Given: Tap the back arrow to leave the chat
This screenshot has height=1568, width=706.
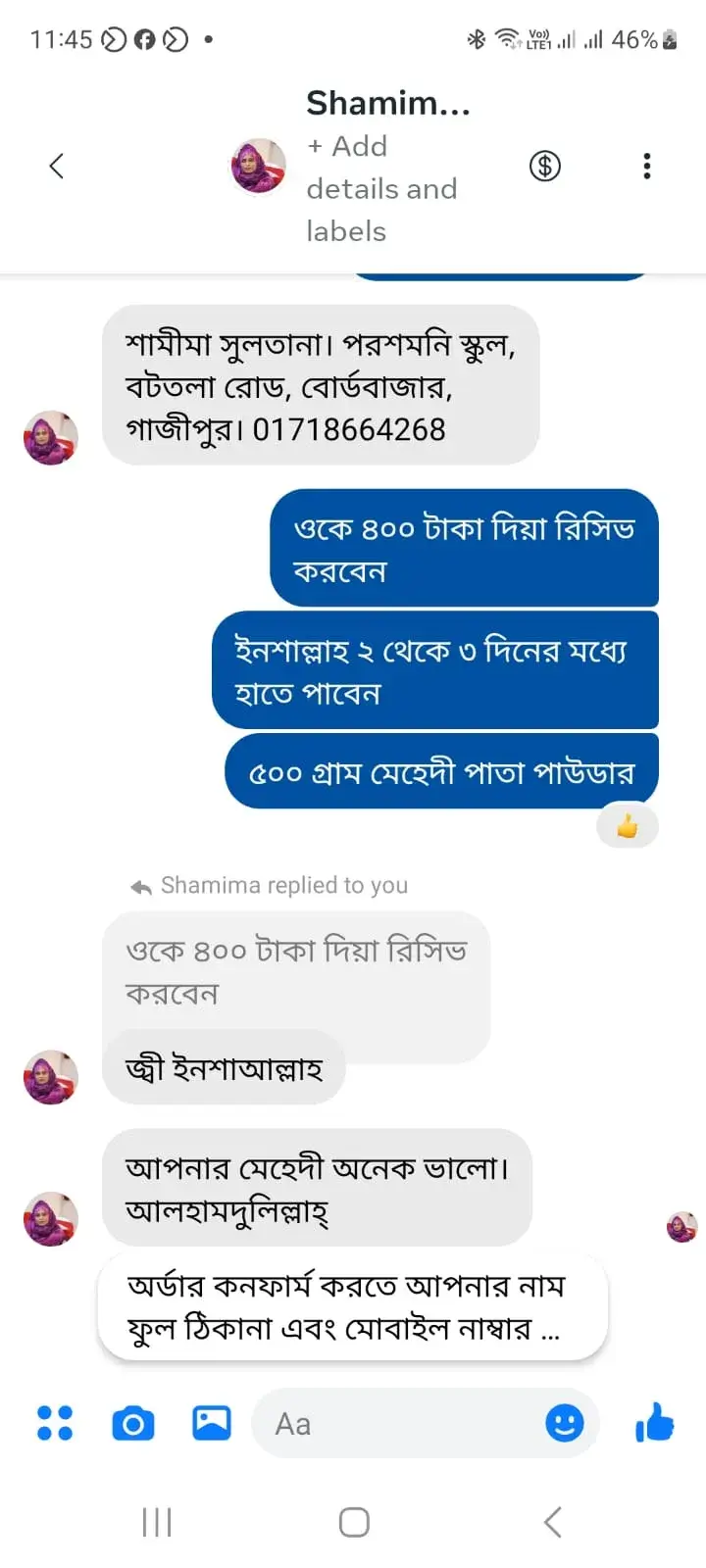Looking at the screenshot, I should click(56, 167).
